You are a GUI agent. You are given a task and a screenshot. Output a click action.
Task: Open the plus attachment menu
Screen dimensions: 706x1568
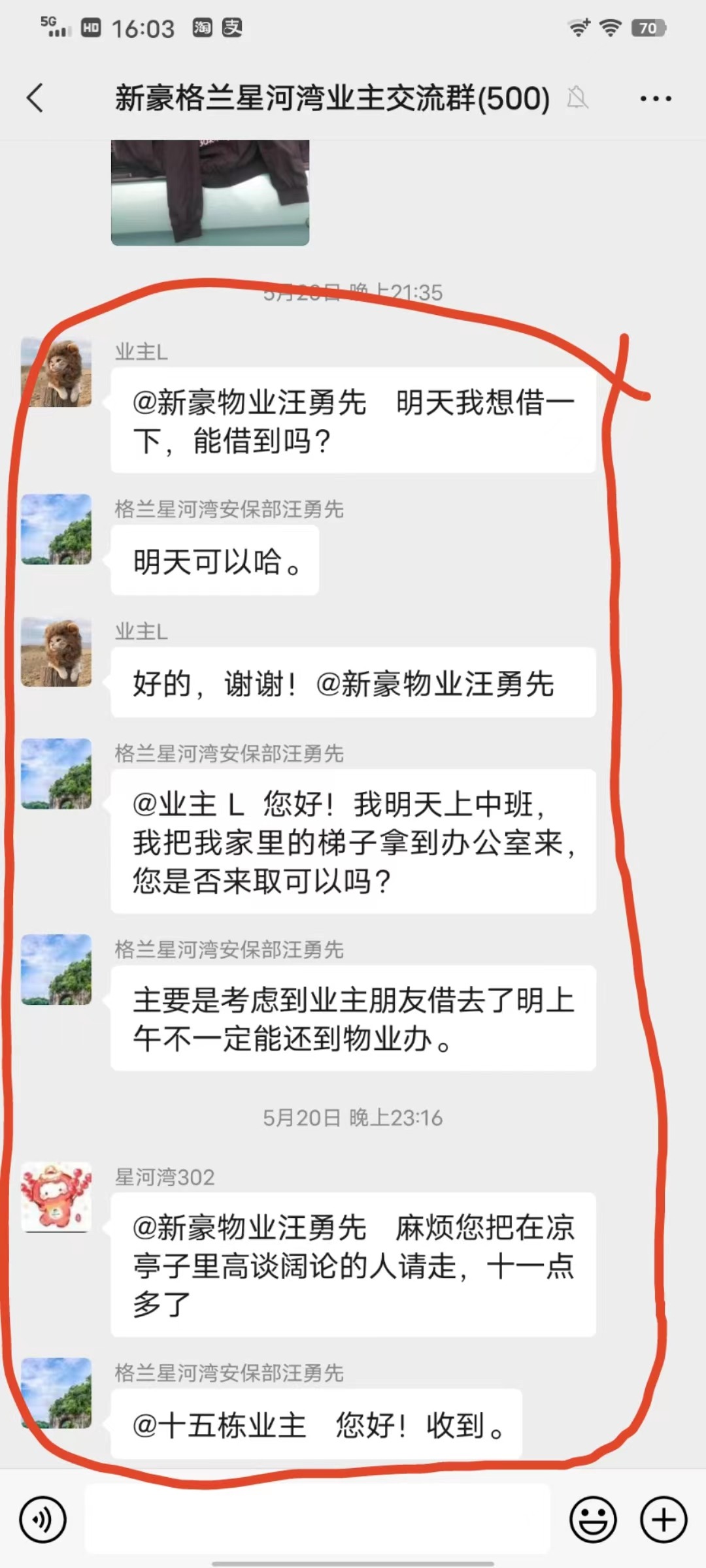663,1520
